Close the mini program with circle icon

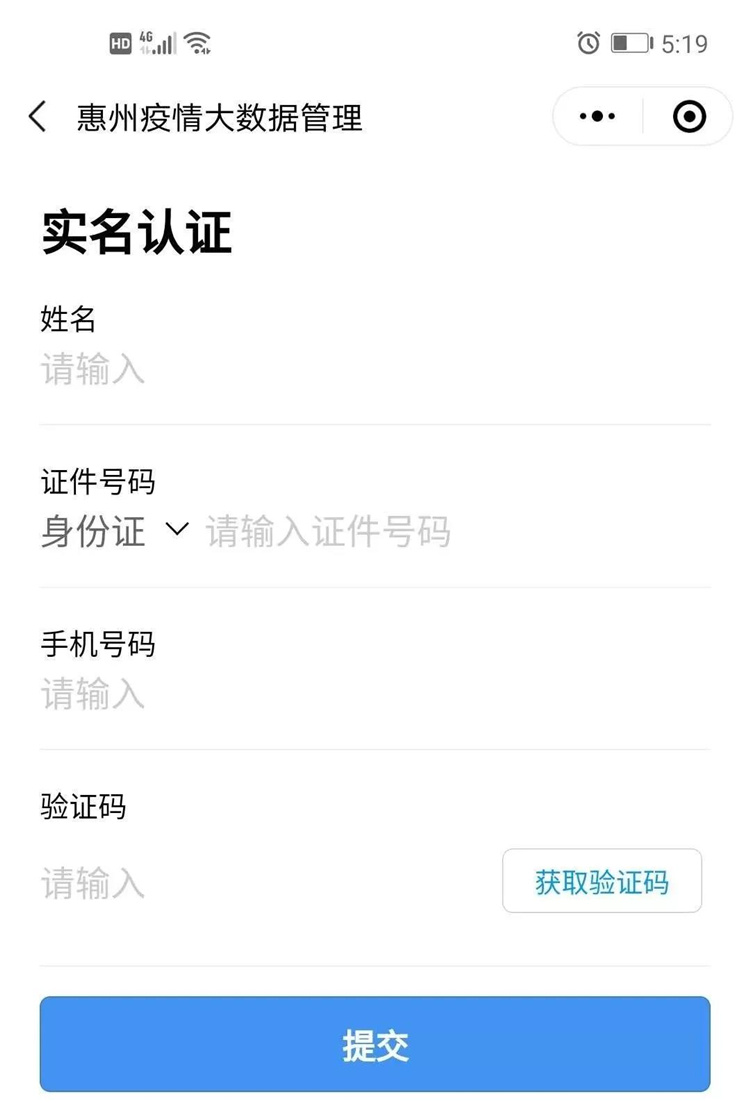pos(689,117)
